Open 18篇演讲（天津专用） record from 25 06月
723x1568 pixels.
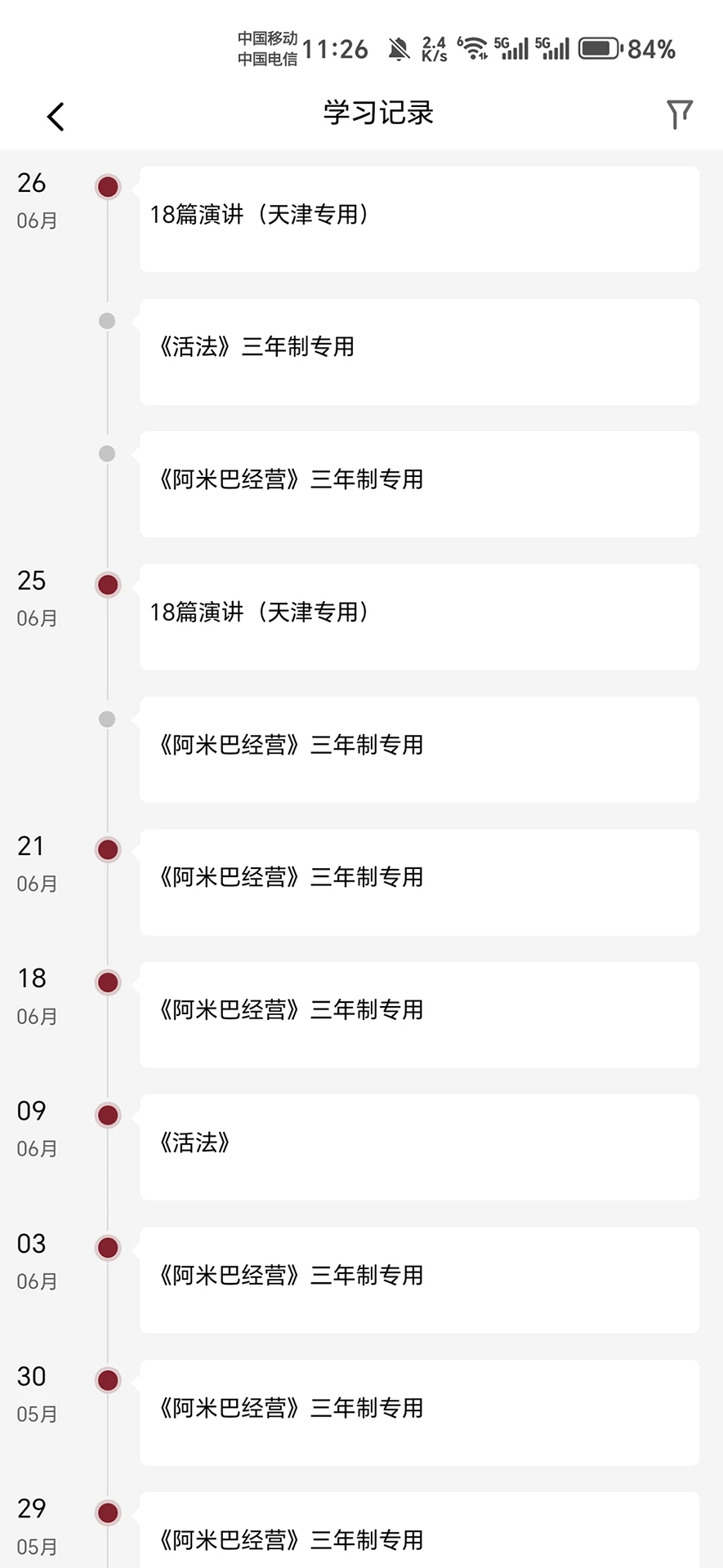point(419,617)
